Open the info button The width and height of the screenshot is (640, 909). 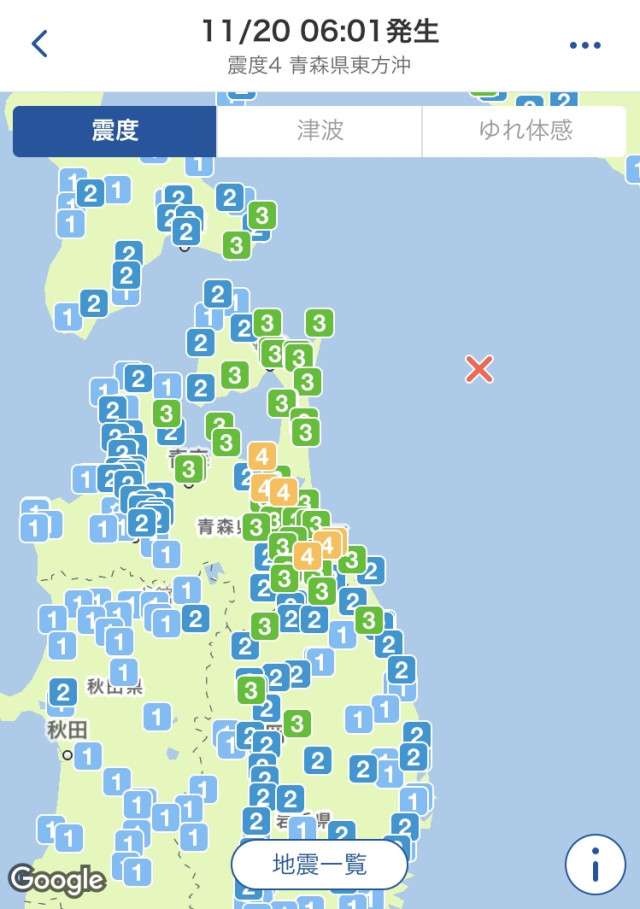pyautogui.click(x=595, y=865)
